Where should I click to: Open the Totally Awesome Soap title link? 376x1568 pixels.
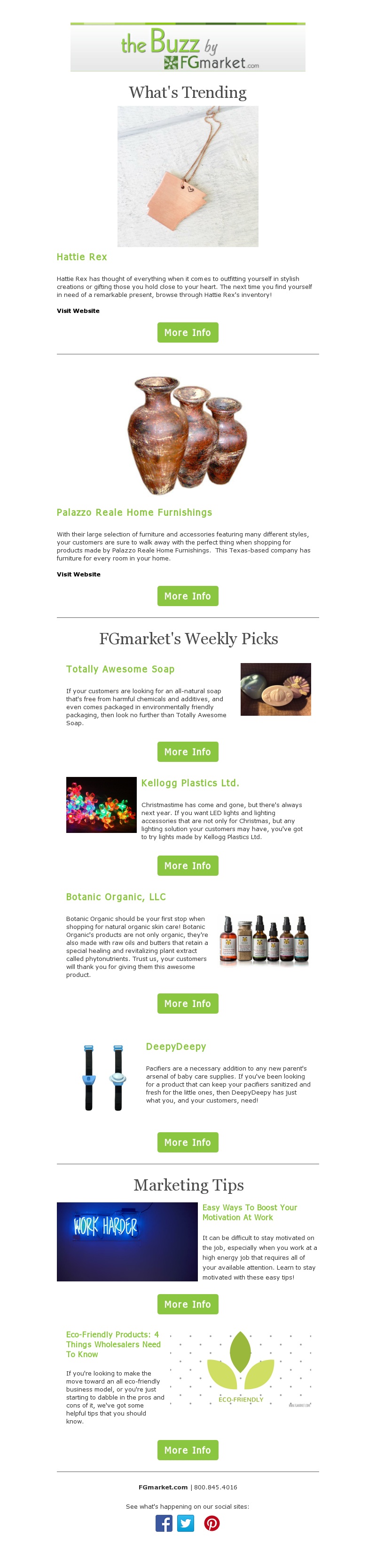(x=120, y=669)
